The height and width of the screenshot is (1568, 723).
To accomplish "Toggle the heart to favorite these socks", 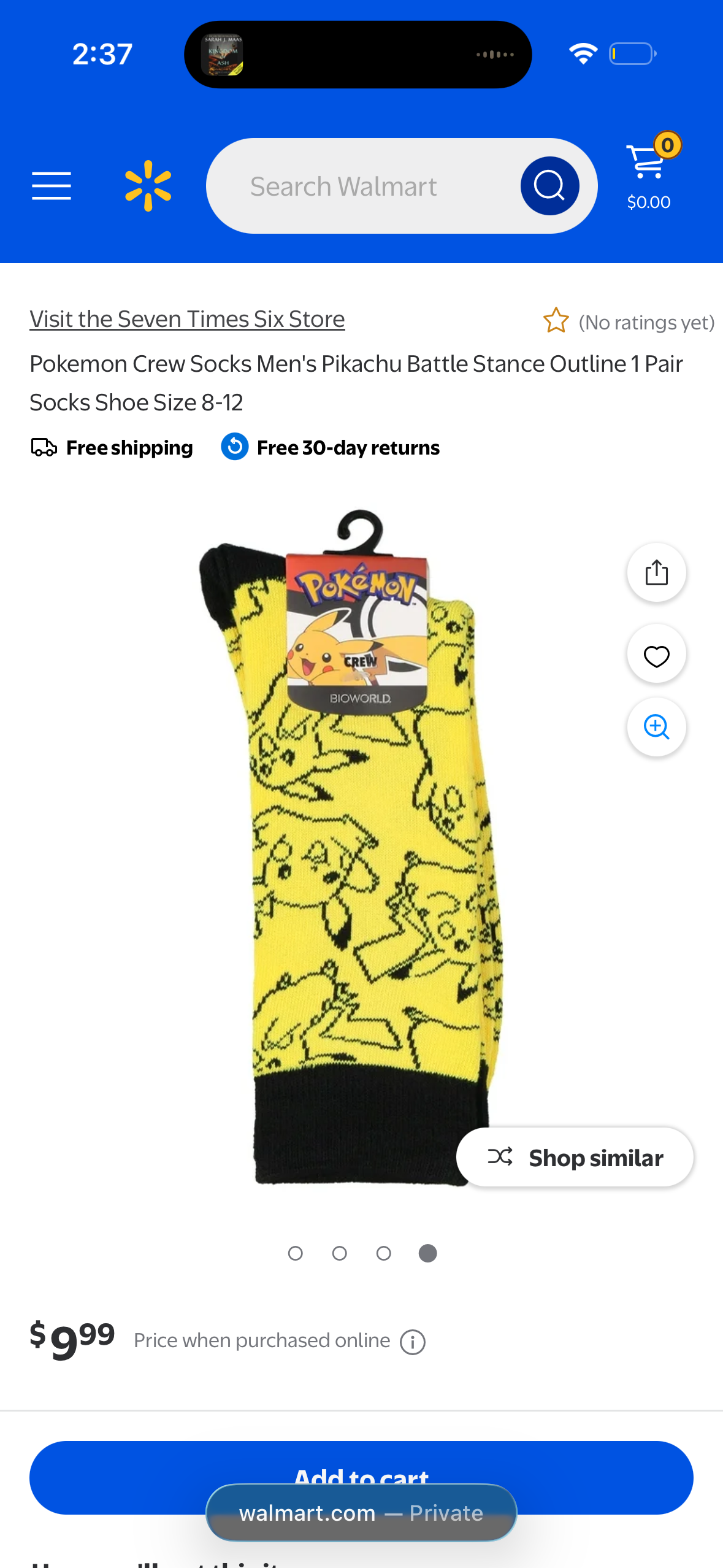I will coord(656,653).
